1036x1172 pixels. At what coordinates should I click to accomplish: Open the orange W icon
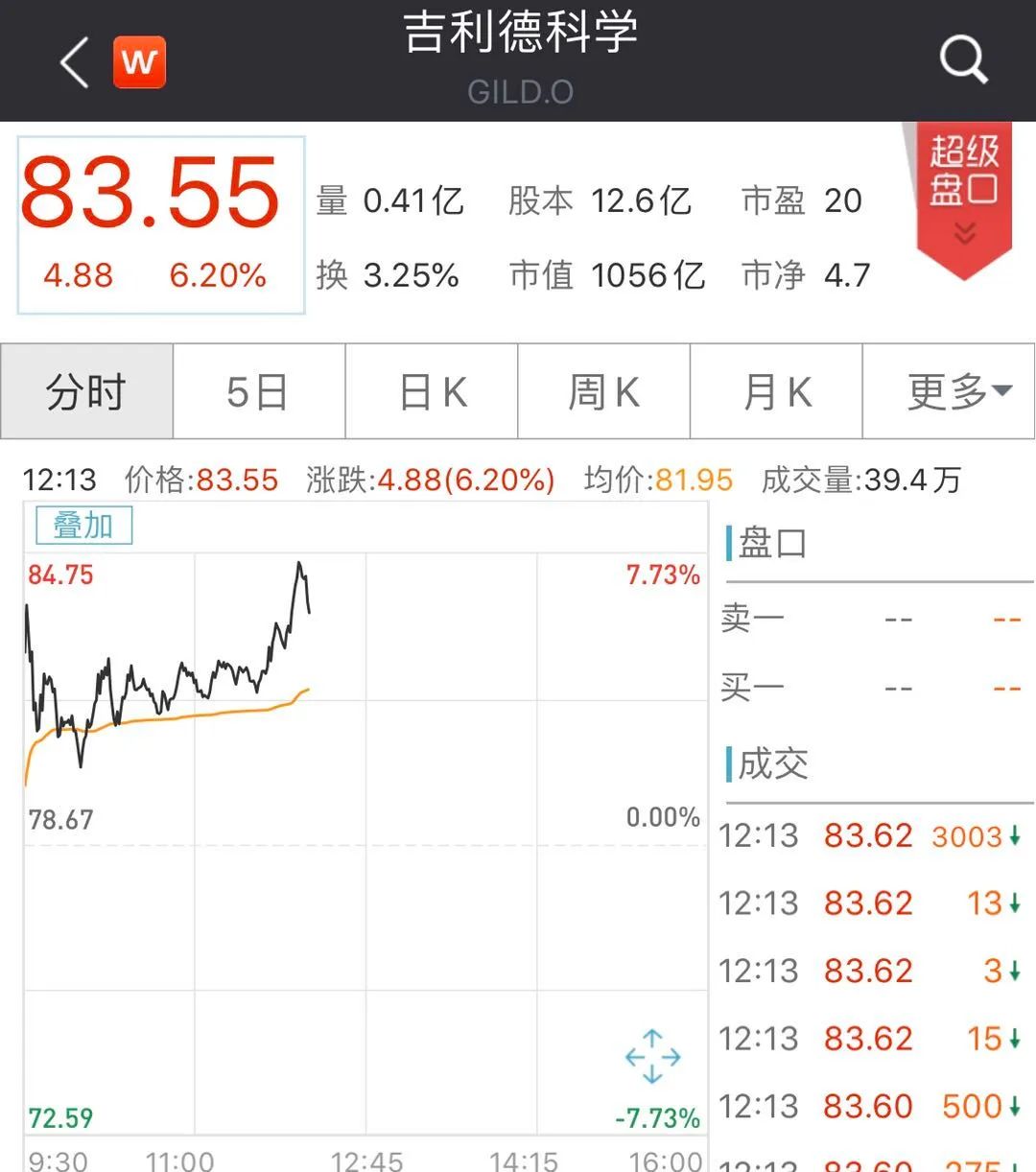pyautogui.click(x=140, y=63)
